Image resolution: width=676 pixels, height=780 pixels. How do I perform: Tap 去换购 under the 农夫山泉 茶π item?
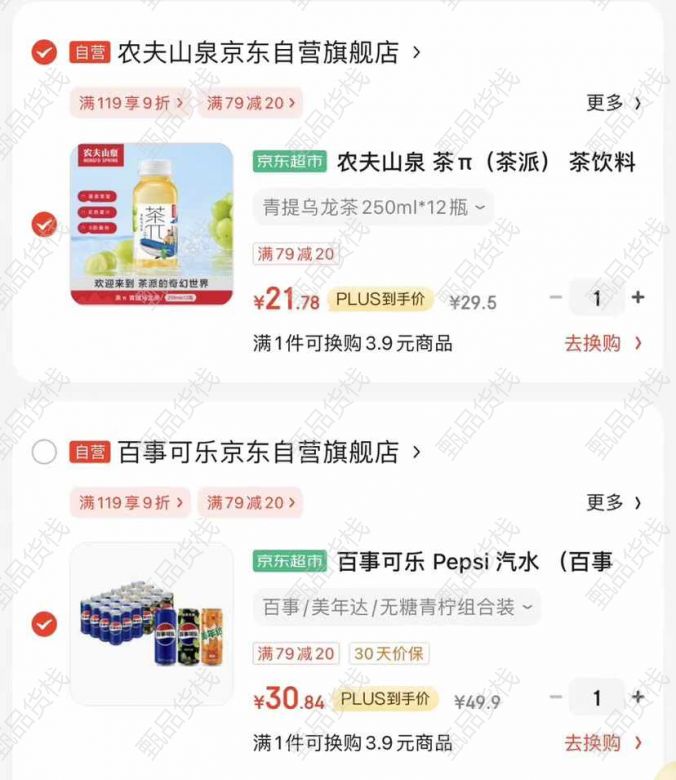pyautogui.click(x=602, y=343)
